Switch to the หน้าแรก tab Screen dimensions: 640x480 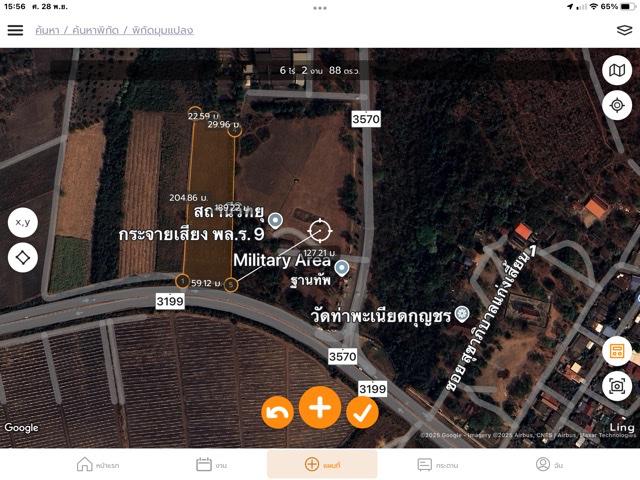[98, 464]
